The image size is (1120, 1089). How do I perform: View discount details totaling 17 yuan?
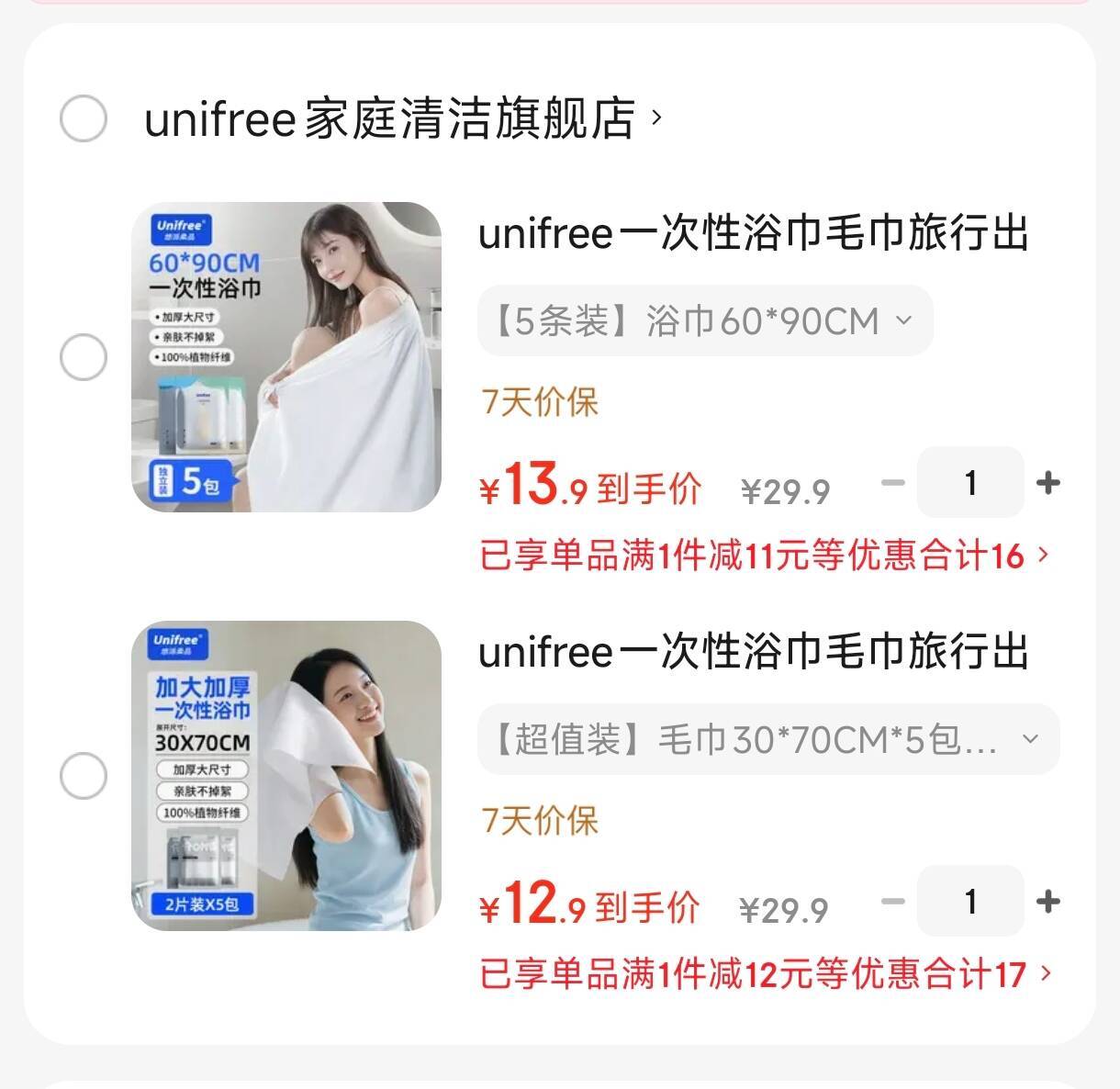(x=764, y=974)
